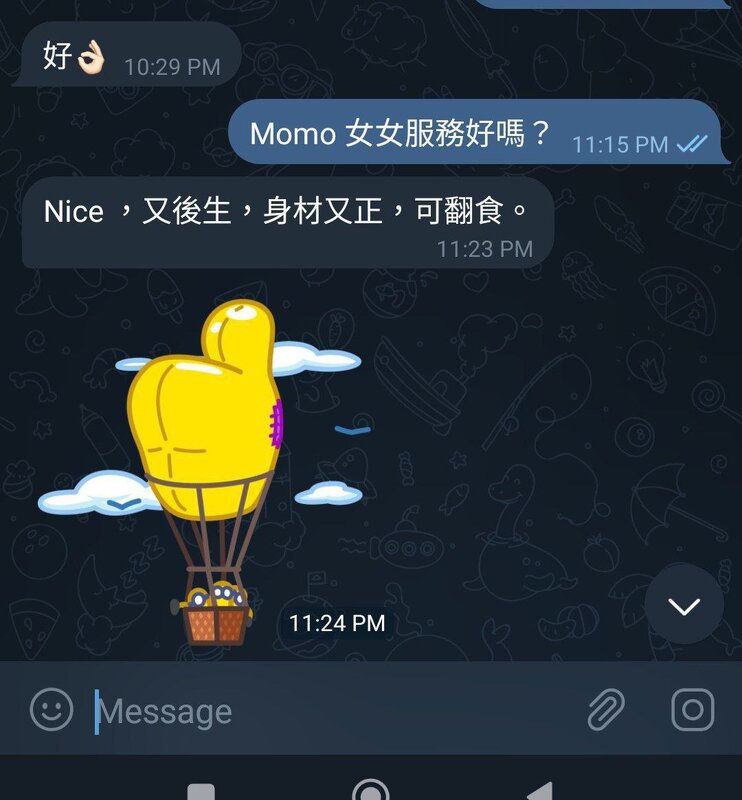Go to the home screen

pyautogui.click(x=371, y=792)
